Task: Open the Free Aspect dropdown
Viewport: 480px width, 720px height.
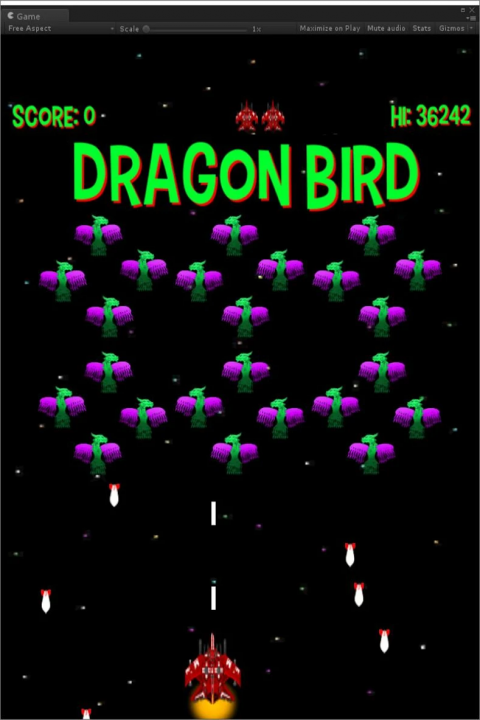Action: tap(61, 28)
